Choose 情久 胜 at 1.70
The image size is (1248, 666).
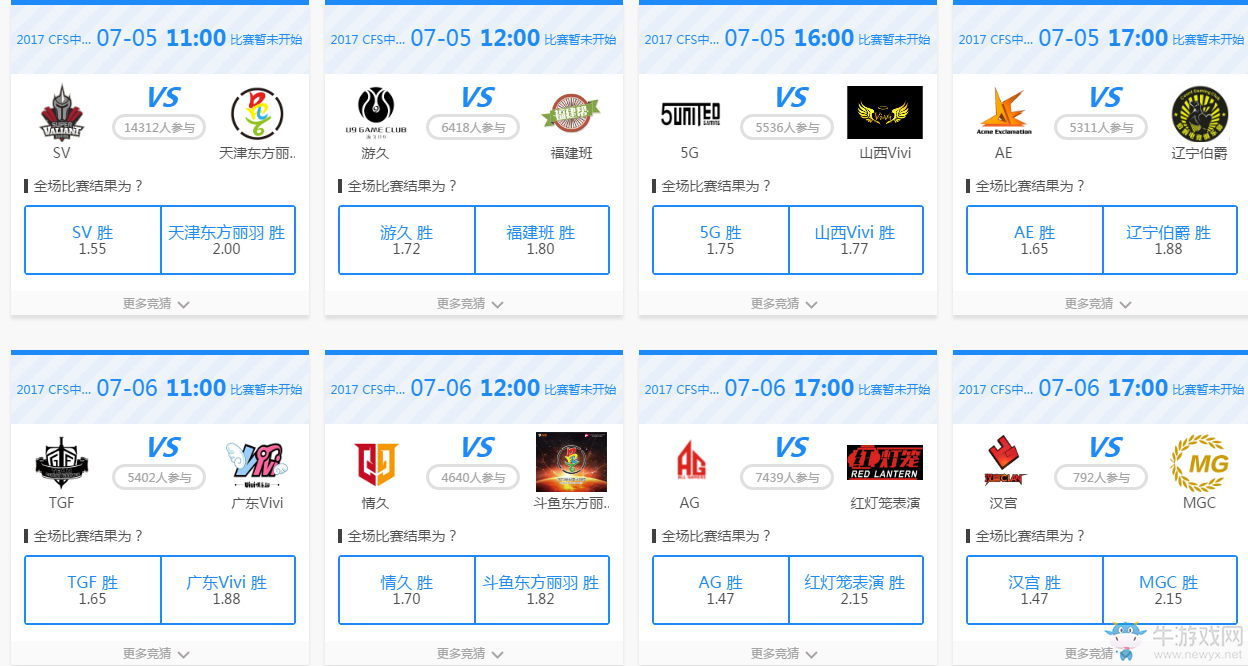(407, 590)
